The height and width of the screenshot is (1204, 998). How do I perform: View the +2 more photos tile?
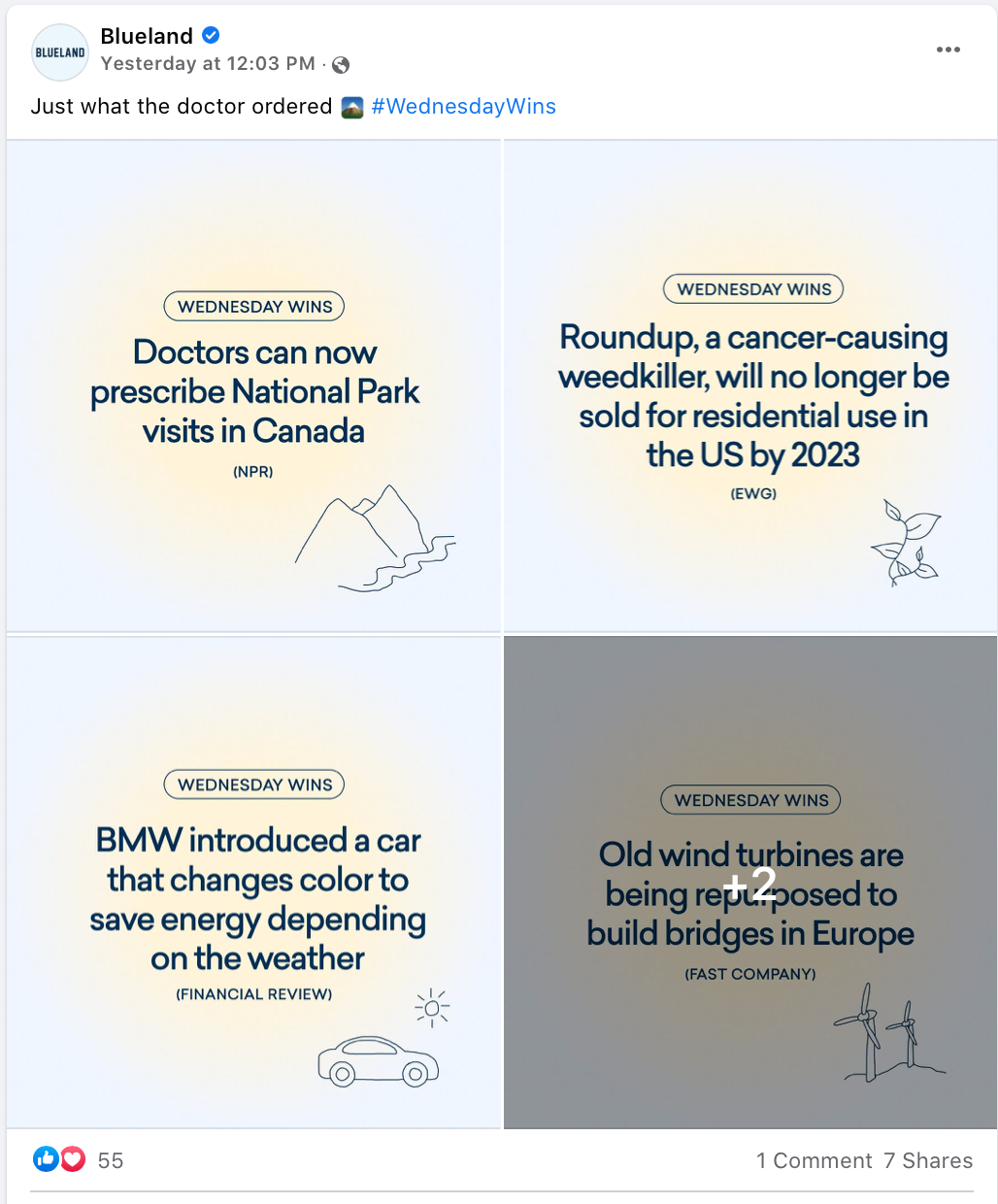point(750,882)
